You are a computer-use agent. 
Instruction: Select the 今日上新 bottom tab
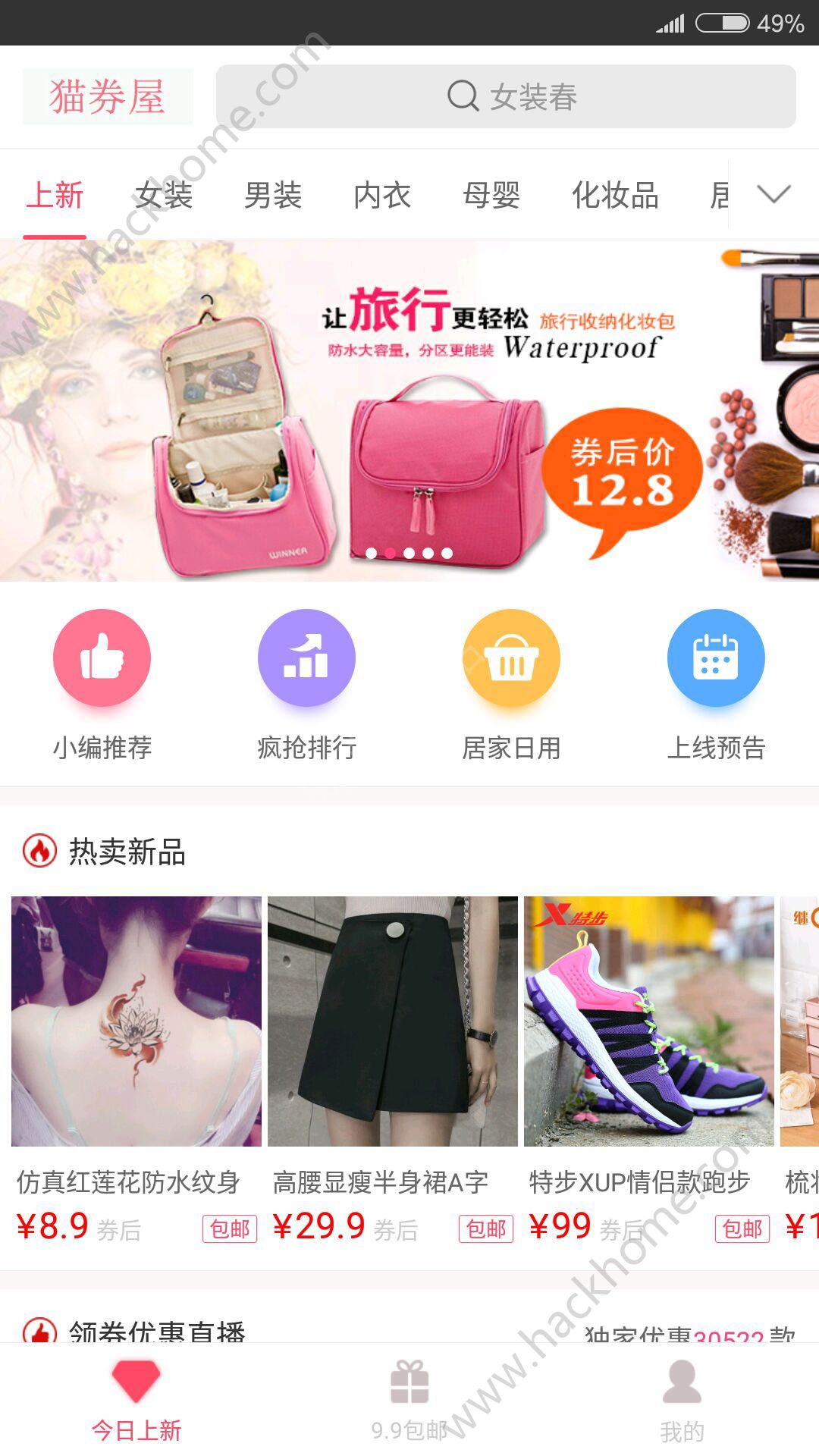point(136,1400)
